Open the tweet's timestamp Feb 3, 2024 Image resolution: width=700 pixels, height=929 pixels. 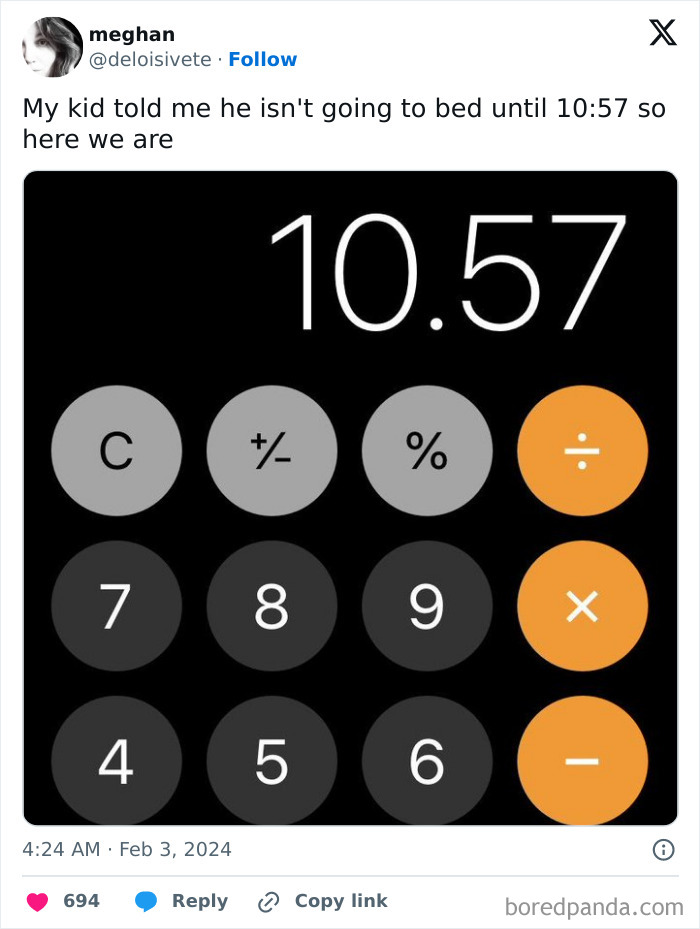click(127, 850)
